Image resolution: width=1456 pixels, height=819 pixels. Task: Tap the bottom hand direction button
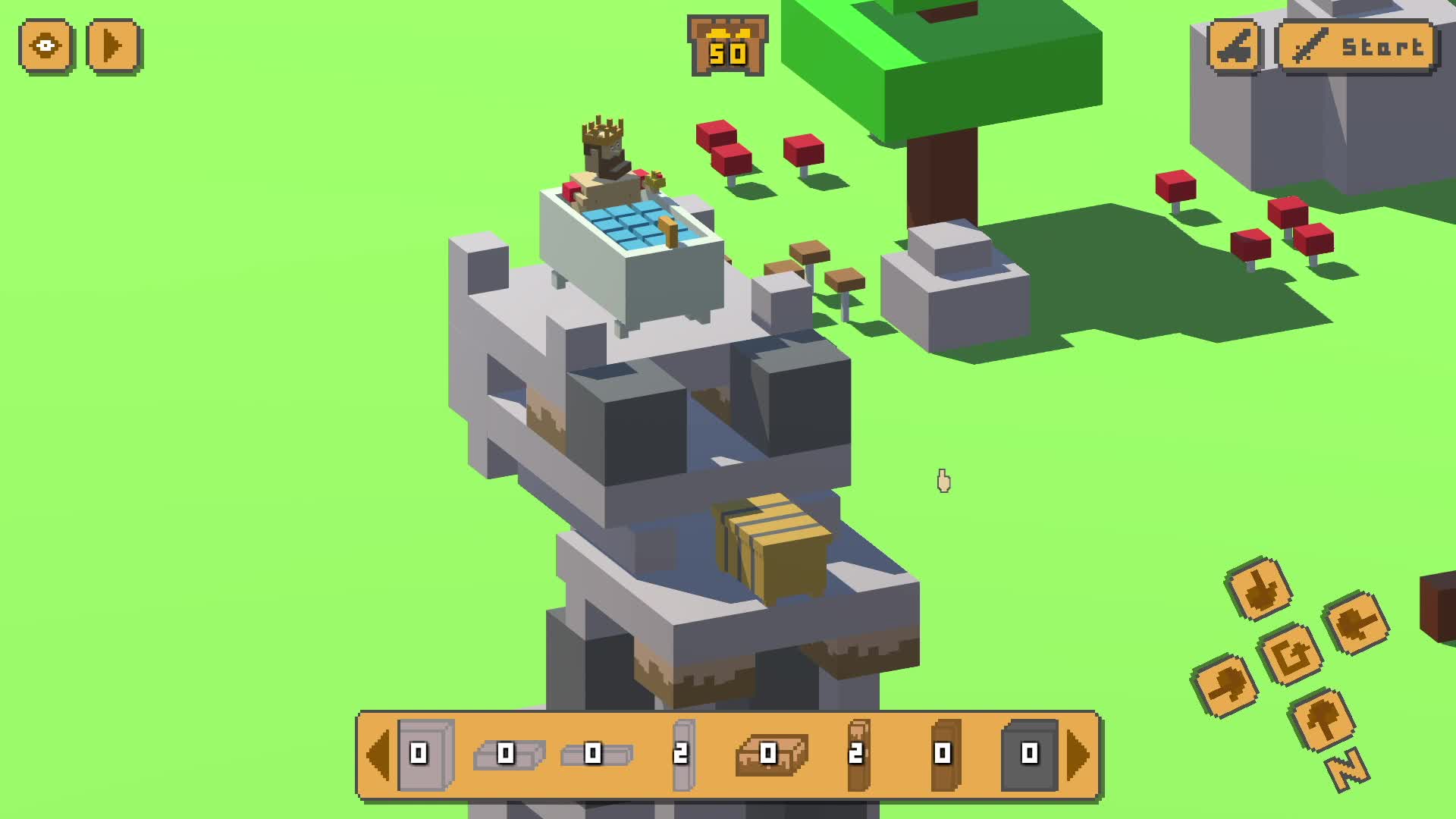pyautogui.click(x=1323, y=718)
